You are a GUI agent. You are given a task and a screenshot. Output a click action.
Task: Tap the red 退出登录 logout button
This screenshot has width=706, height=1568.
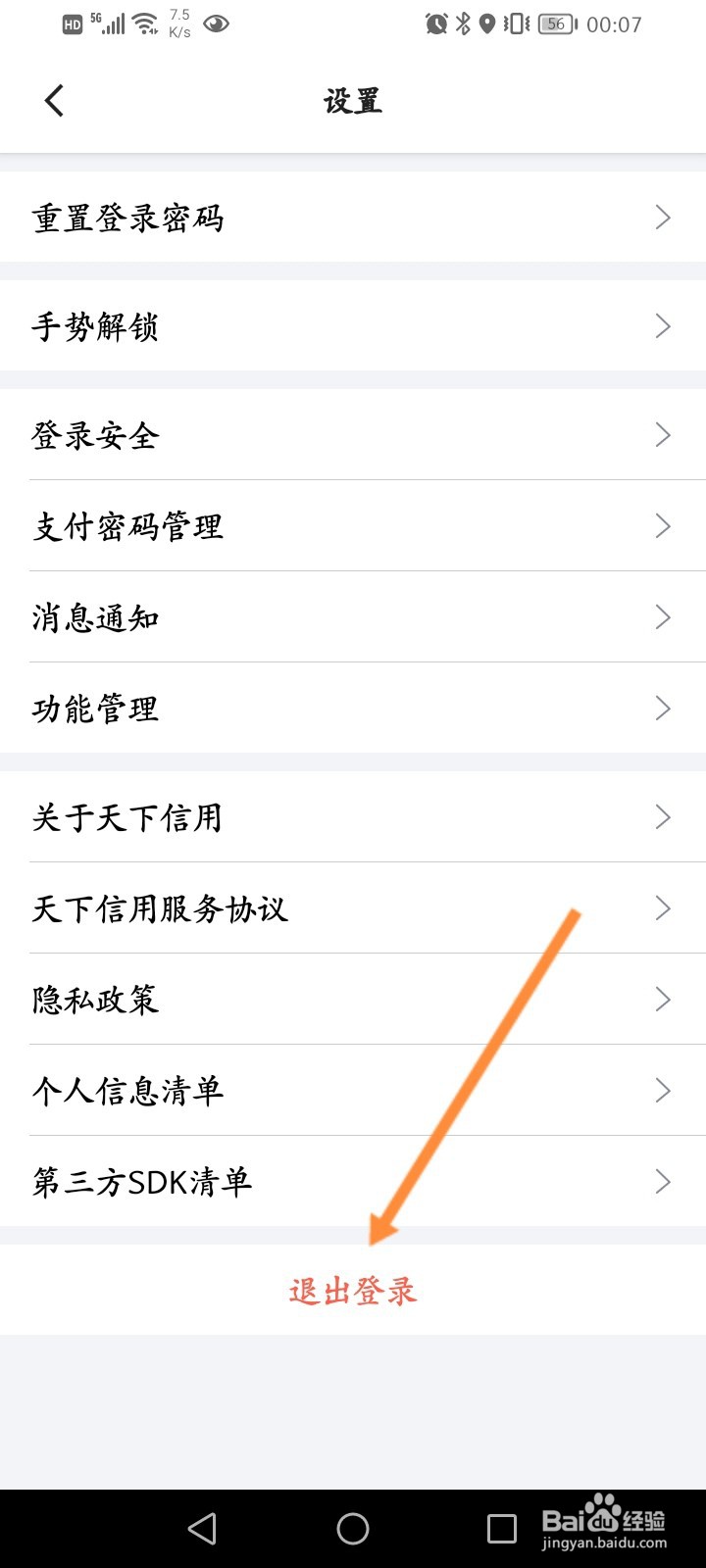(x=353, y=1292)
